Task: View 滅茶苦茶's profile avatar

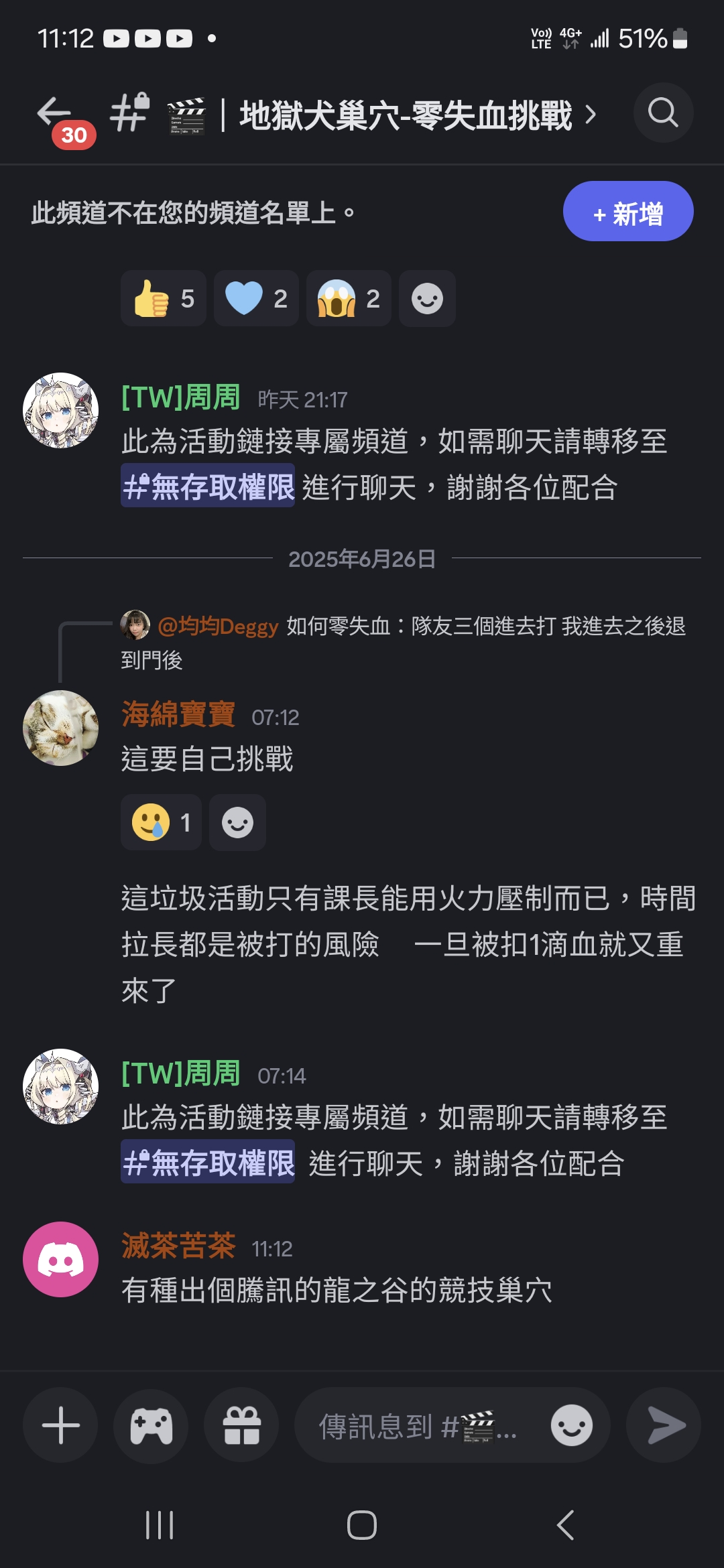Action: pos(60,1259)
